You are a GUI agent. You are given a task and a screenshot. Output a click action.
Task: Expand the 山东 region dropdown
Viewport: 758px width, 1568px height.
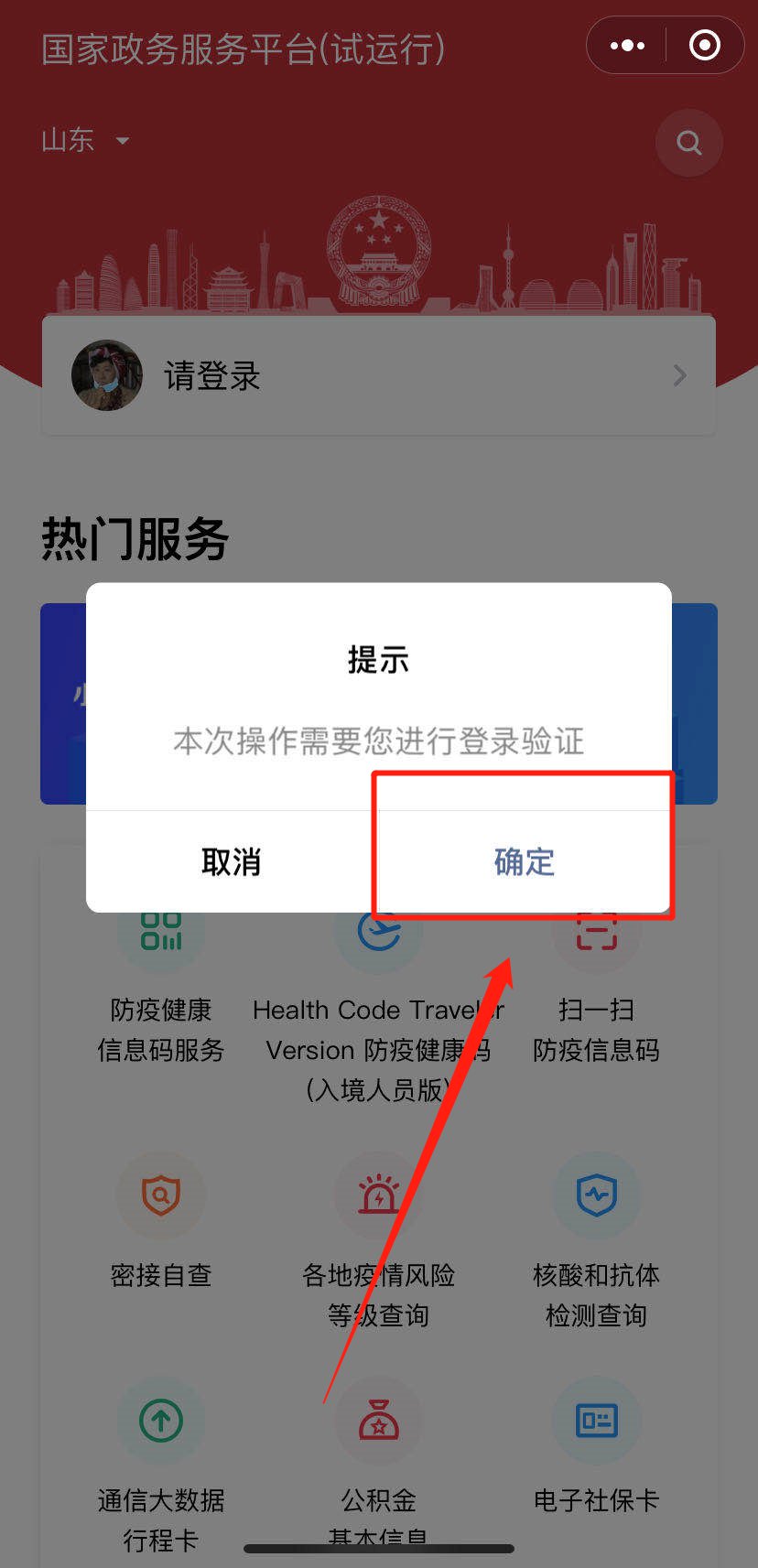coord(85,140)
